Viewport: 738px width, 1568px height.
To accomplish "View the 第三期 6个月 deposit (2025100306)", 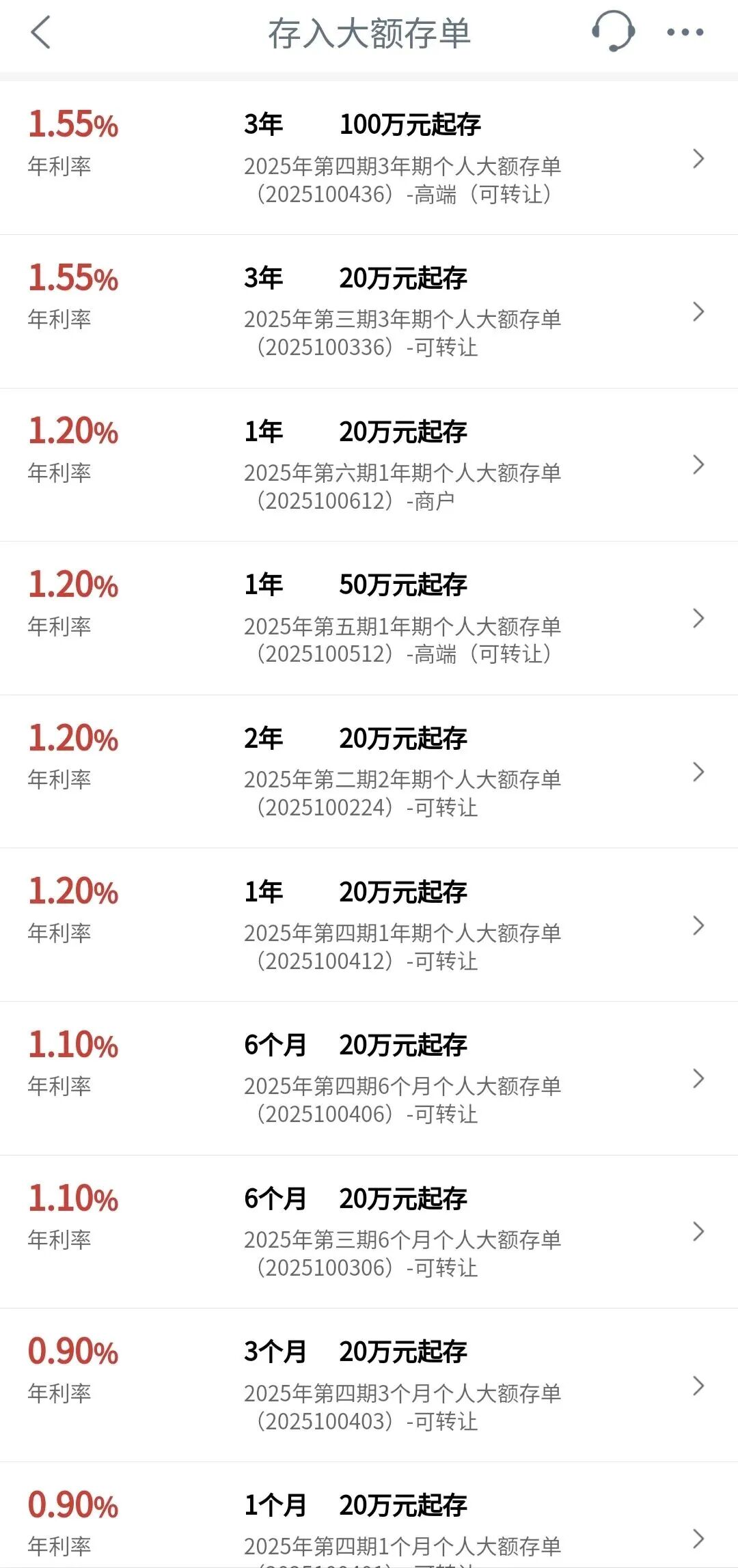I will 369,1232.
